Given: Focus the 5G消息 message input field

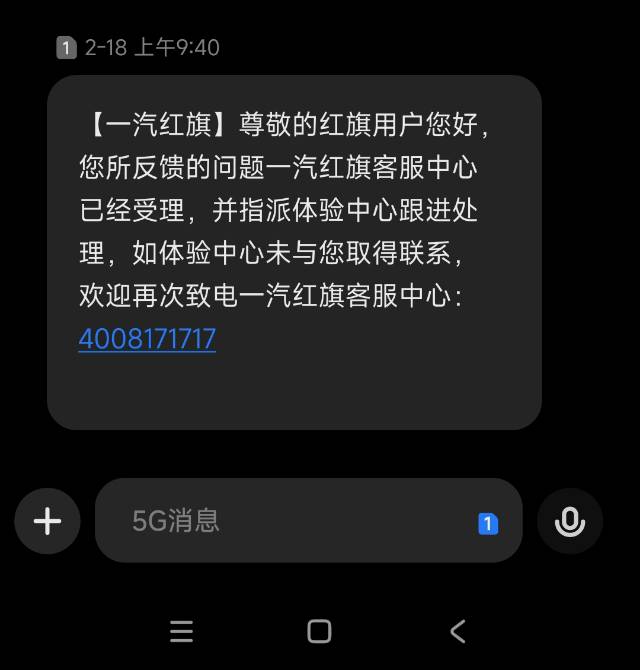Looking at the screenshot, I should coord(290,521).
